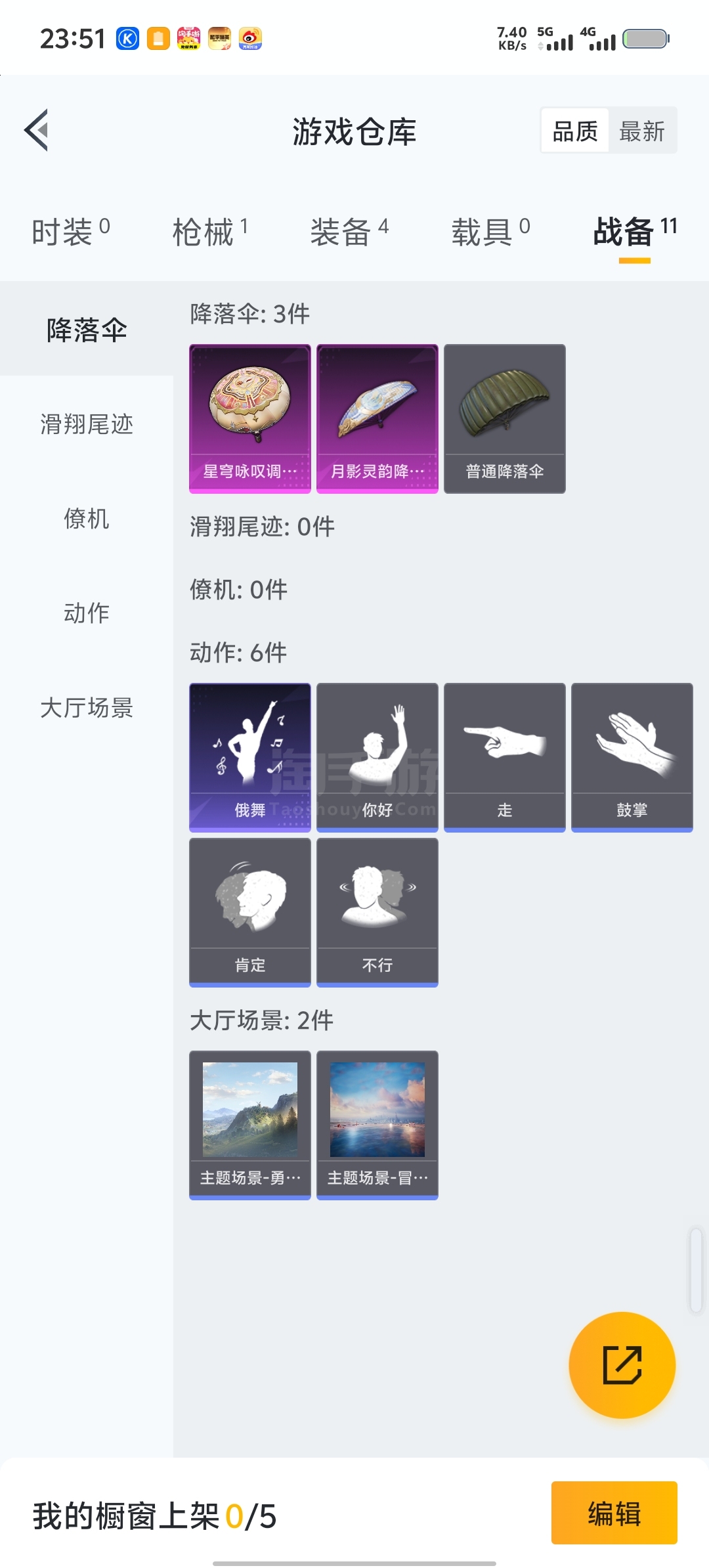The image size is (709, 1568).
Task: Select 动作 in the sidebar
Action: pyautogui.click(x=87, y=613)
